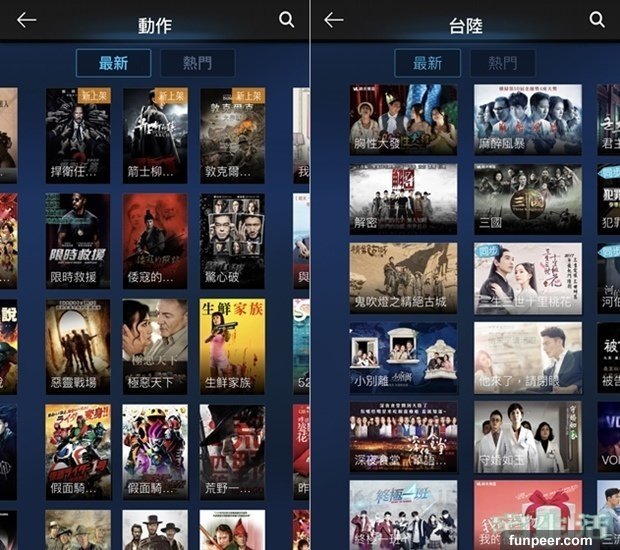620x550 pixels.
Task: Switch to 熱門 tab on 台陸 screen
Action: click(503, 63)
